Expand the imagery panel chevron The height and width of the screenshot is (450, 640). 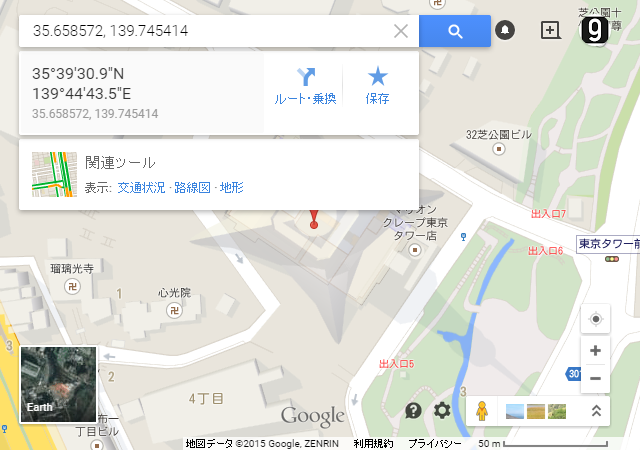click(595, 410)
